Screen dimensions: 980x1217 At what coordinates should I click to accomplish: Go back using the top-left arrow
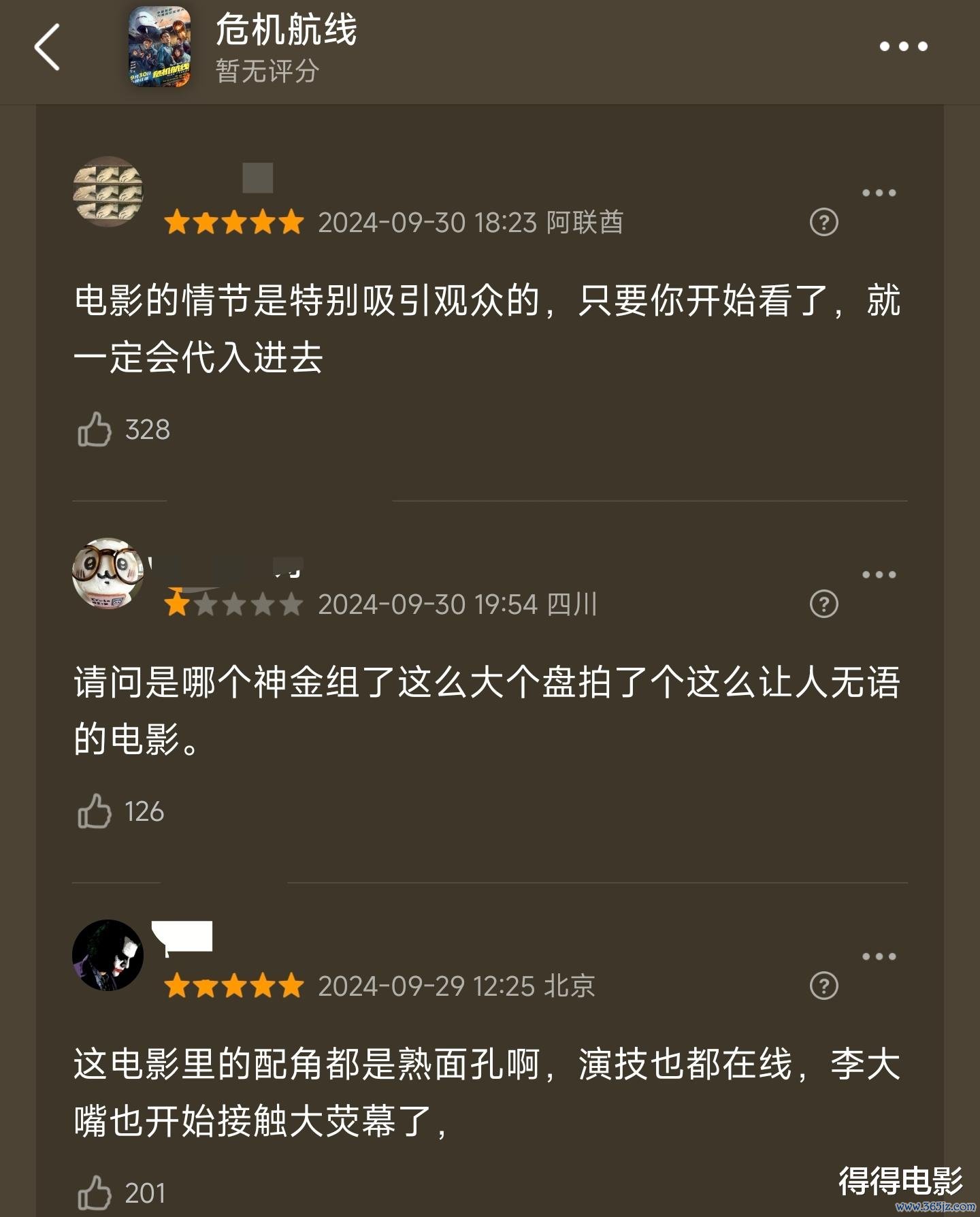coord(47,47)
